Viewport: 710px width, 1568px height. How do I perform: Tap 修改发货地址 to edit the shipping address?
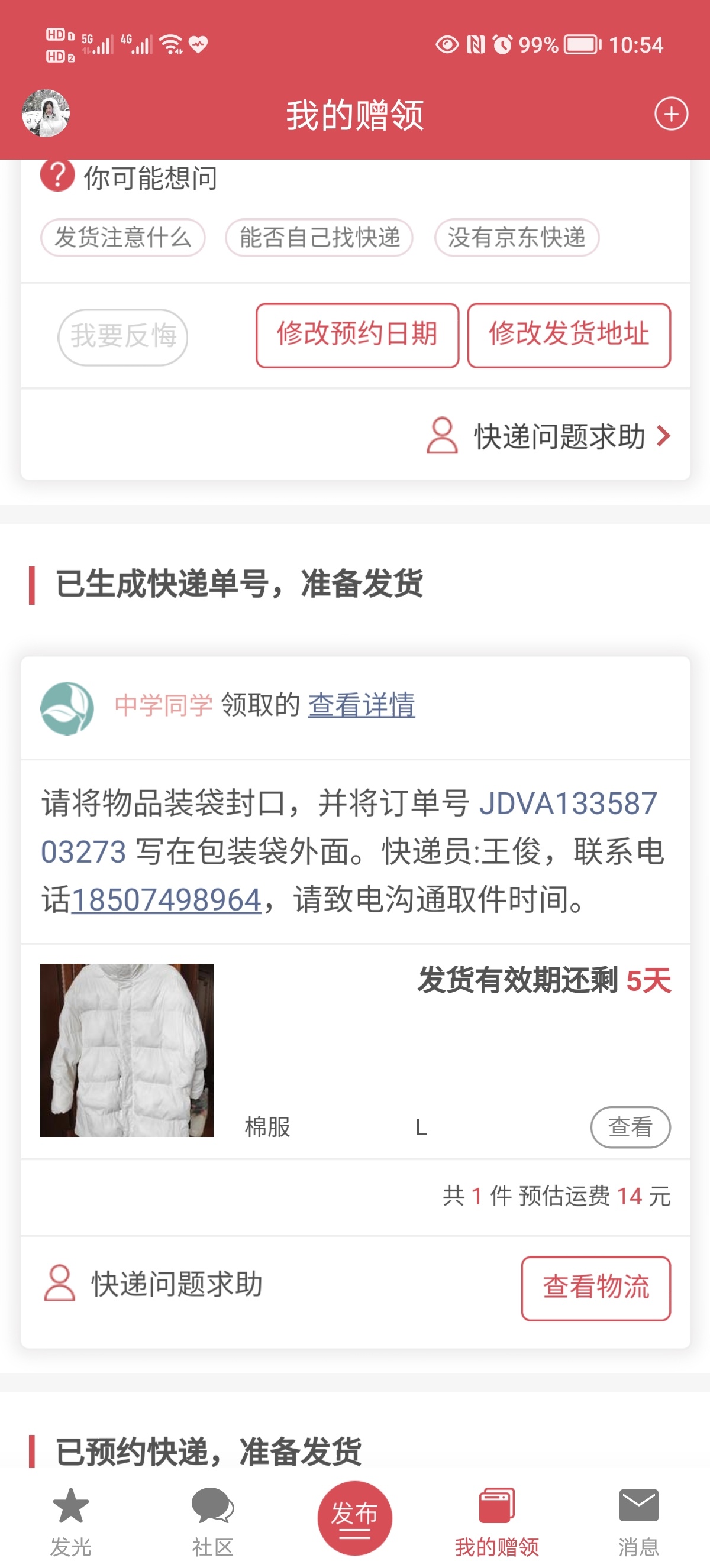coord(569,335)
